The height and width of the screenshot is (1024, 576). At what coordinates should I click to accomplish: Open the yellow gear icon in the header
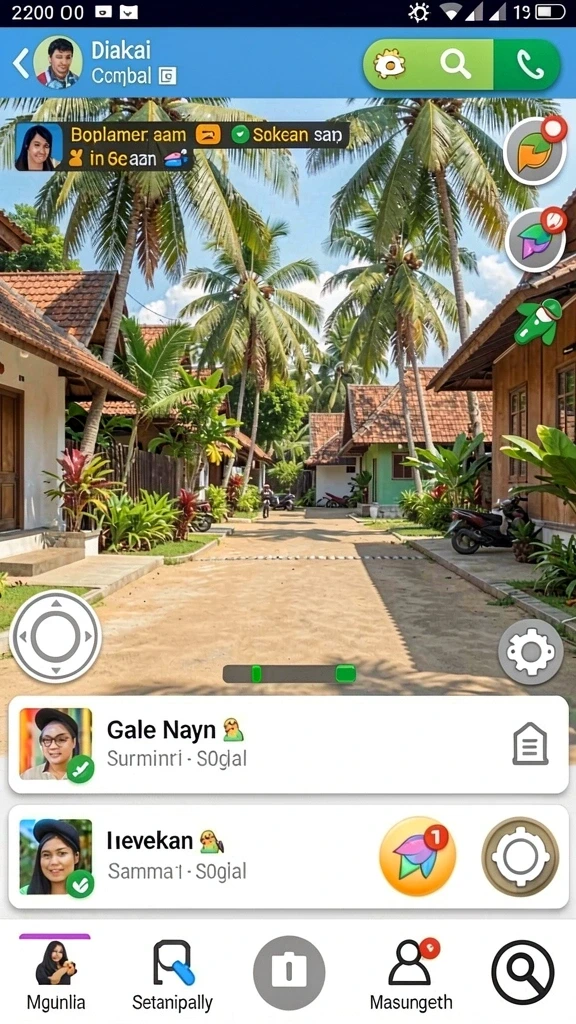tap(389, 65)
